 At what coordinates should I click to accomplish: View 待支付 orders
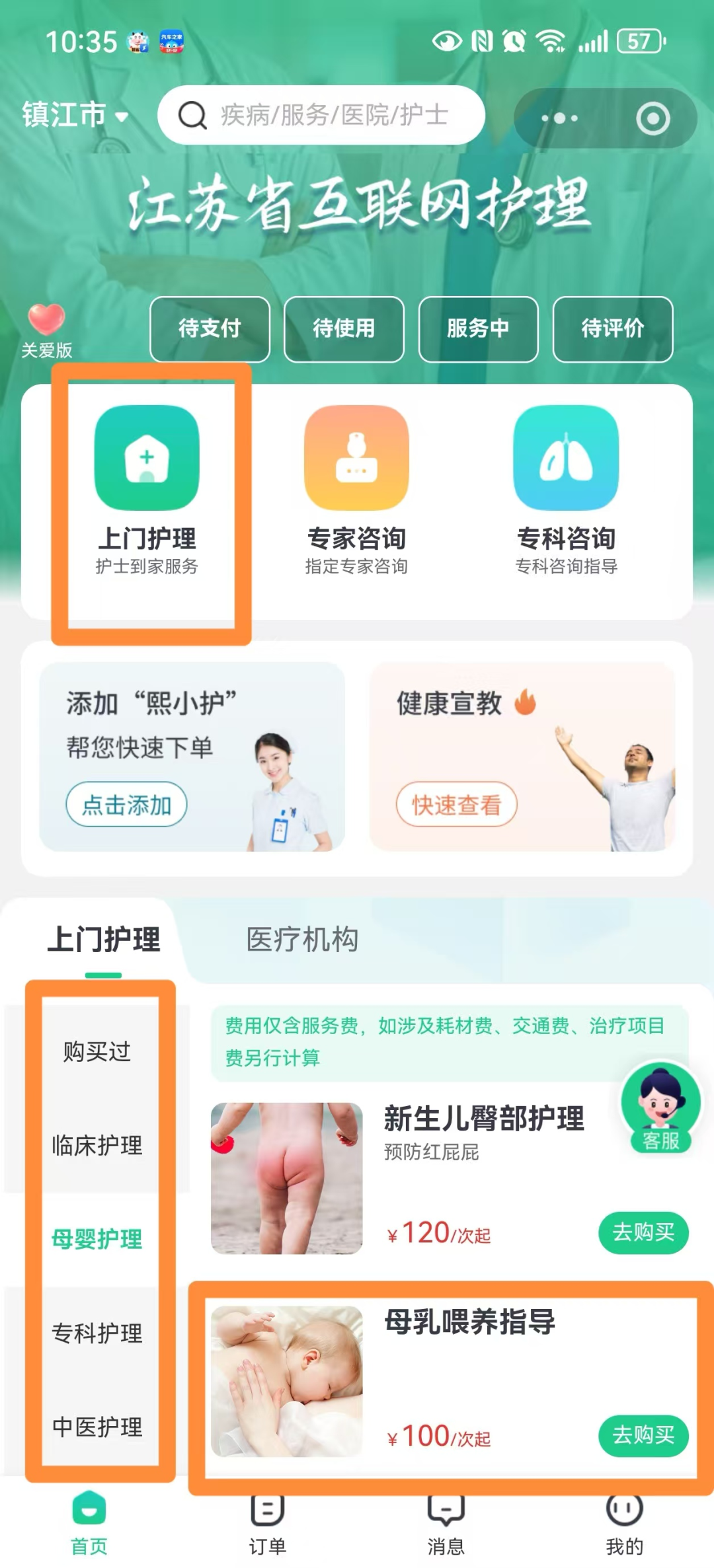pos(210,328)
